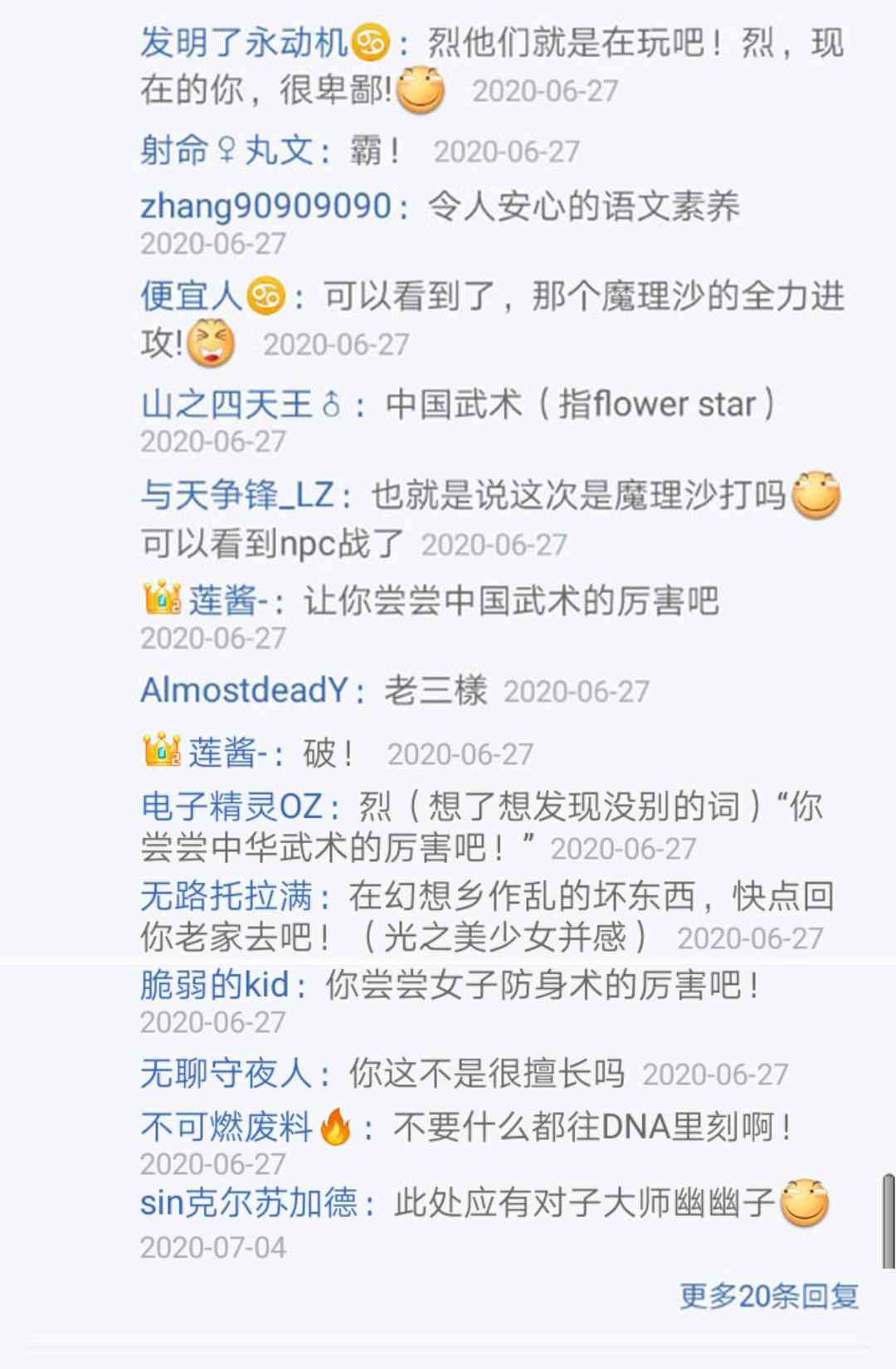View 电子精灵OZ profile page

click(231, 806)
